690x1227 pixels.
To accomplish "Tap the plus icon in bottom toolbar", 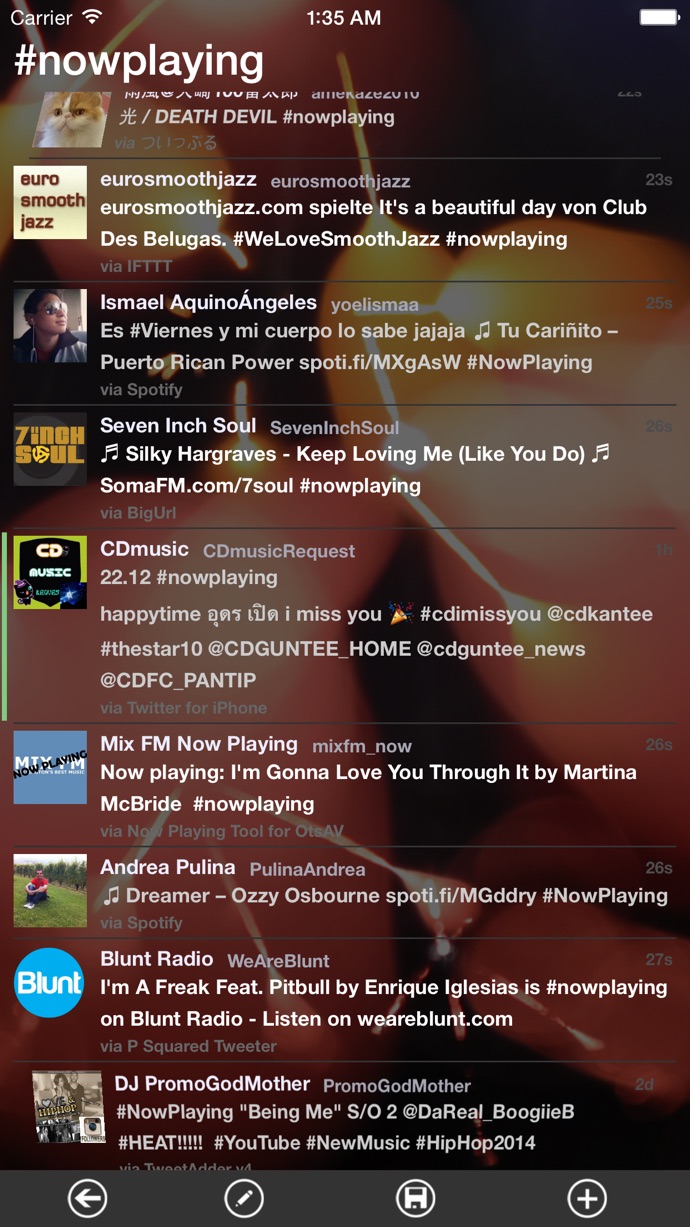I will [x=586, y=1198].
